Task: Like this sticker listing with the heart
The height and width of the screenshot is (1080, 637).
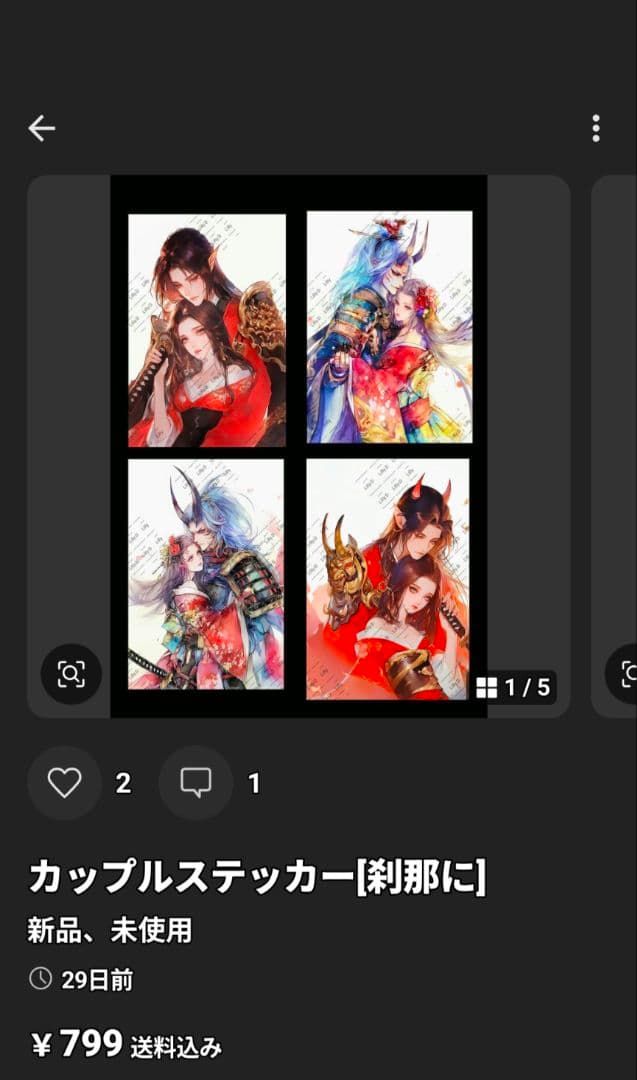Action: pos(64,783)
